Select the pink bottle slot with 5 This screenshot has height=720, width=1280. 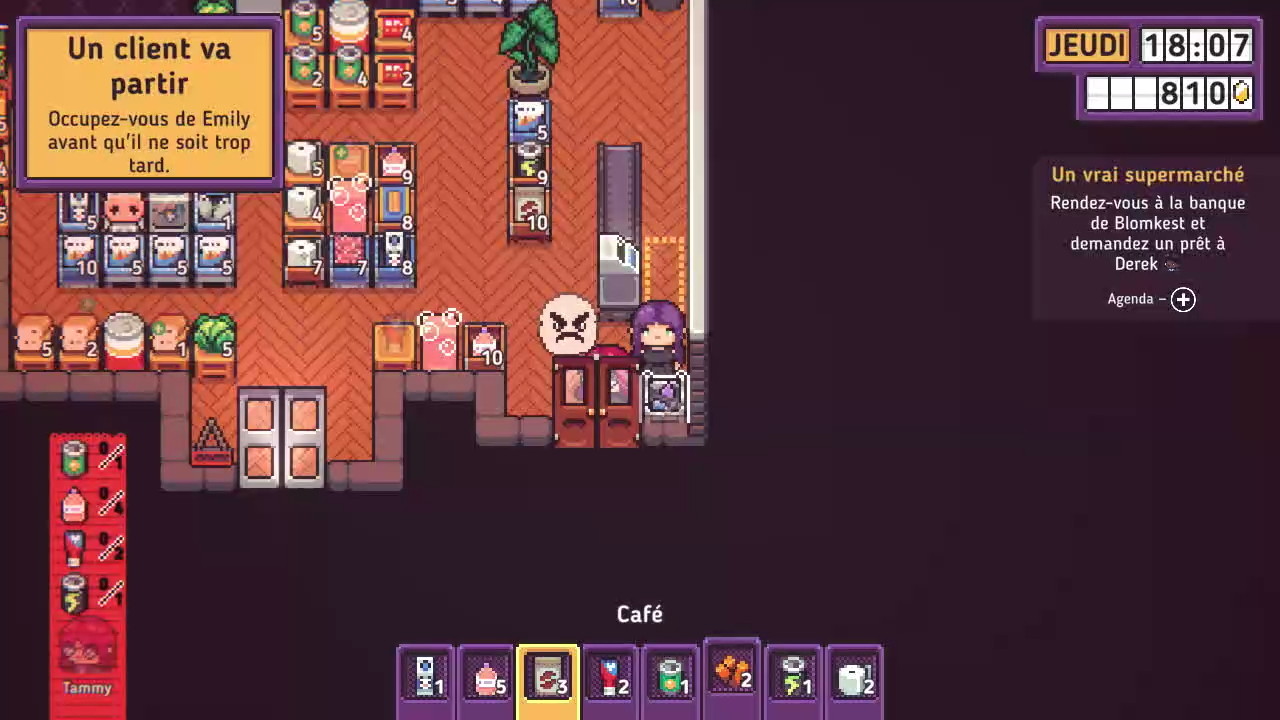pyautogui.click(x=487, y=680)
